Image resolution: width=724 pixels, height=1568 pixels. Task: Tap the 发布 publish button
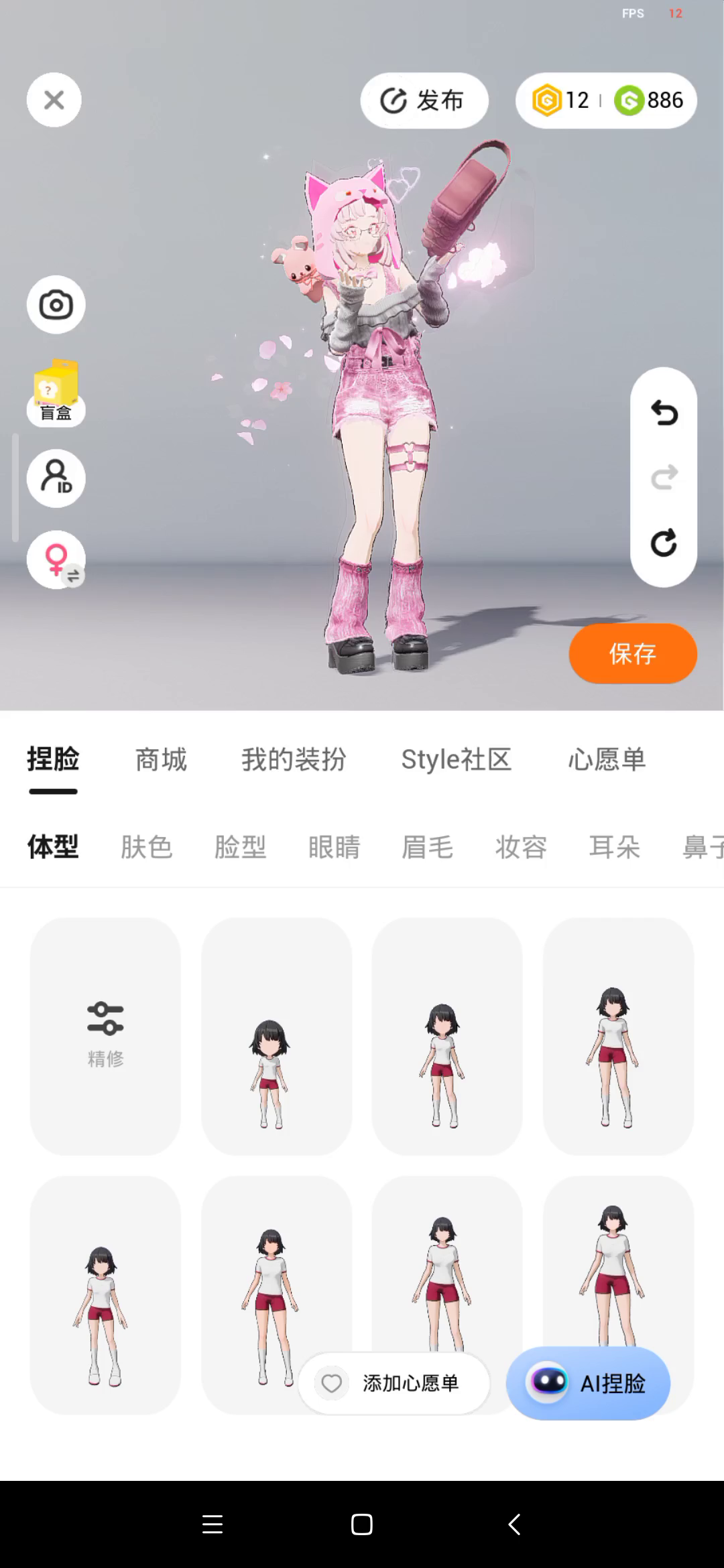tap(424, 101)
